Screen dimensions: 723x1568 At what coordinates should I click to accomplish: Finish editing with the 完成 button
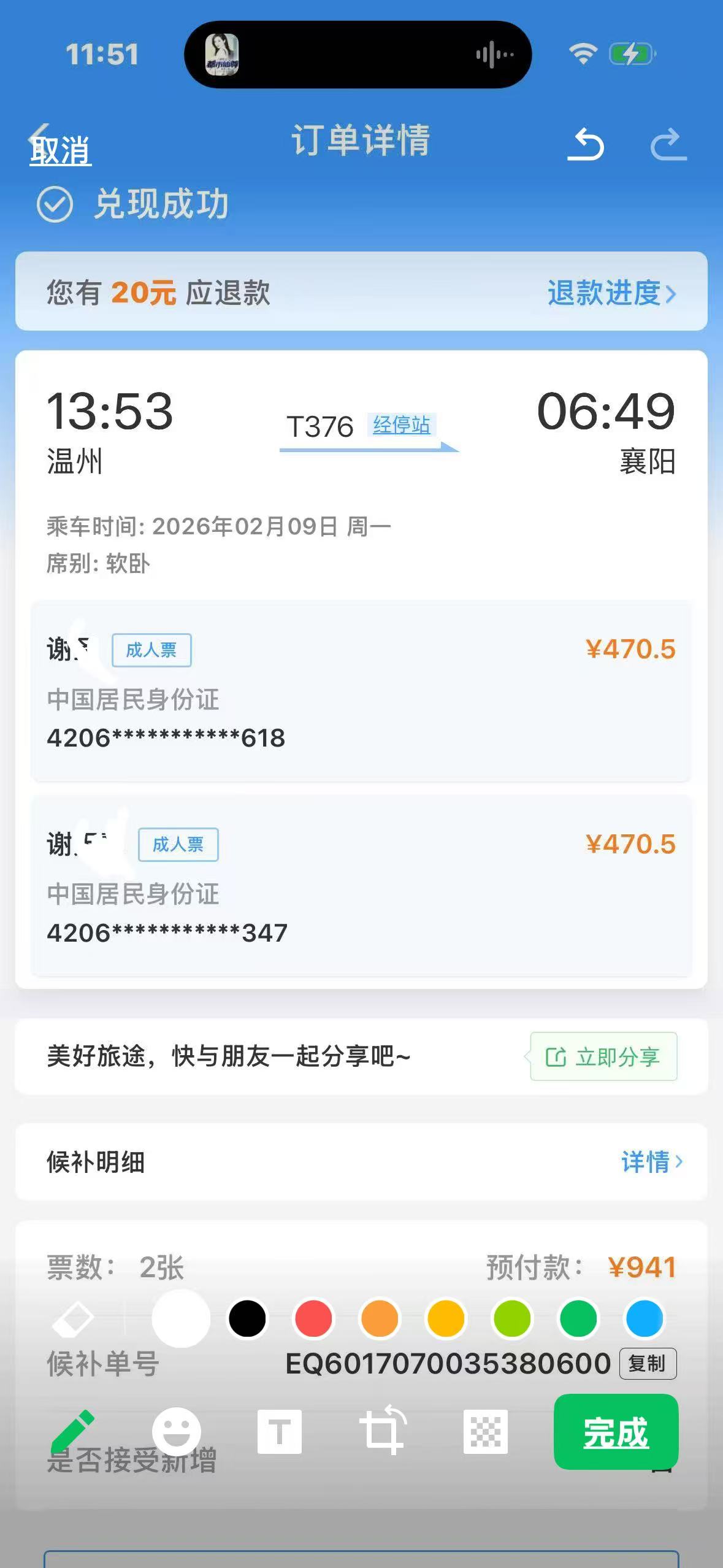616,1432
